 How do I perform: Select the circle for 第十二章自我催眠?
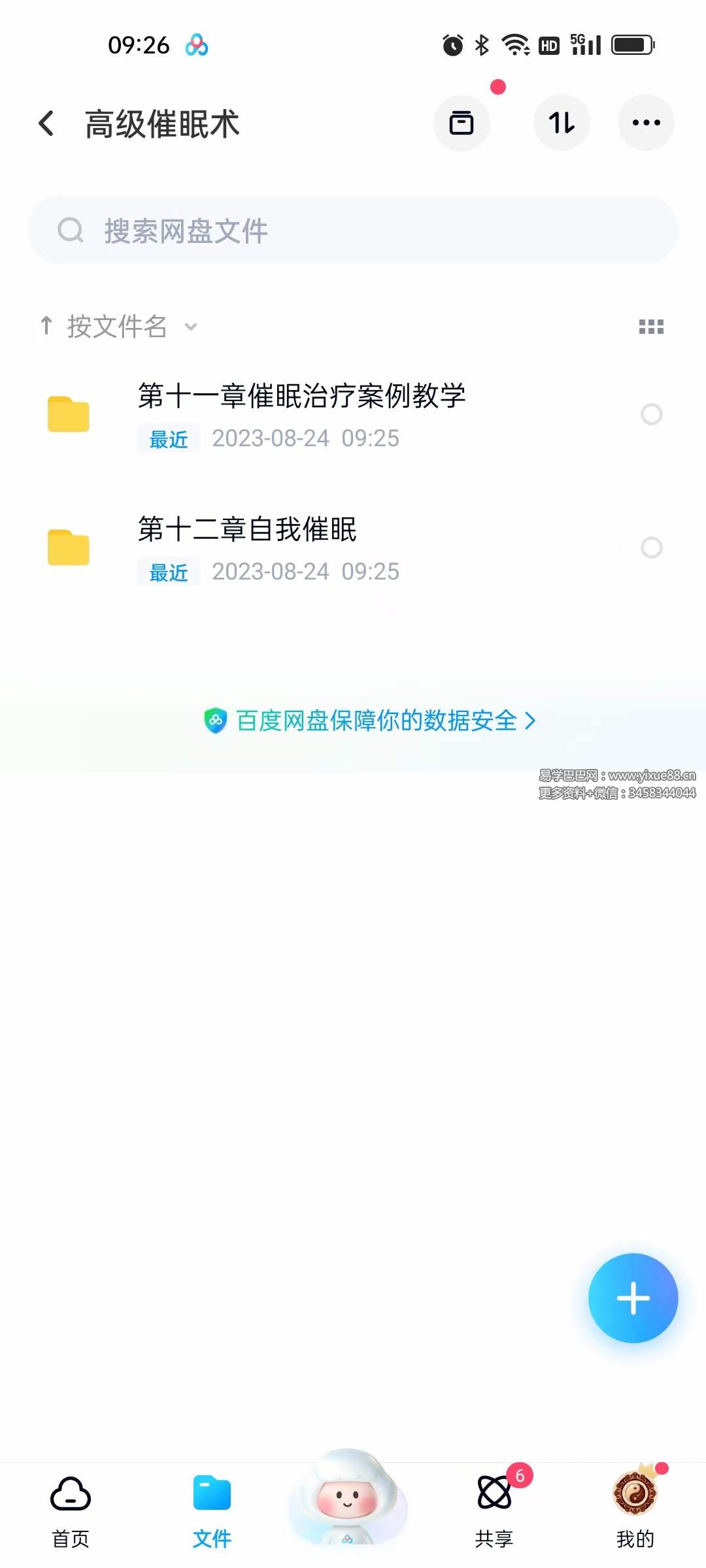click(x=651, y=547)
